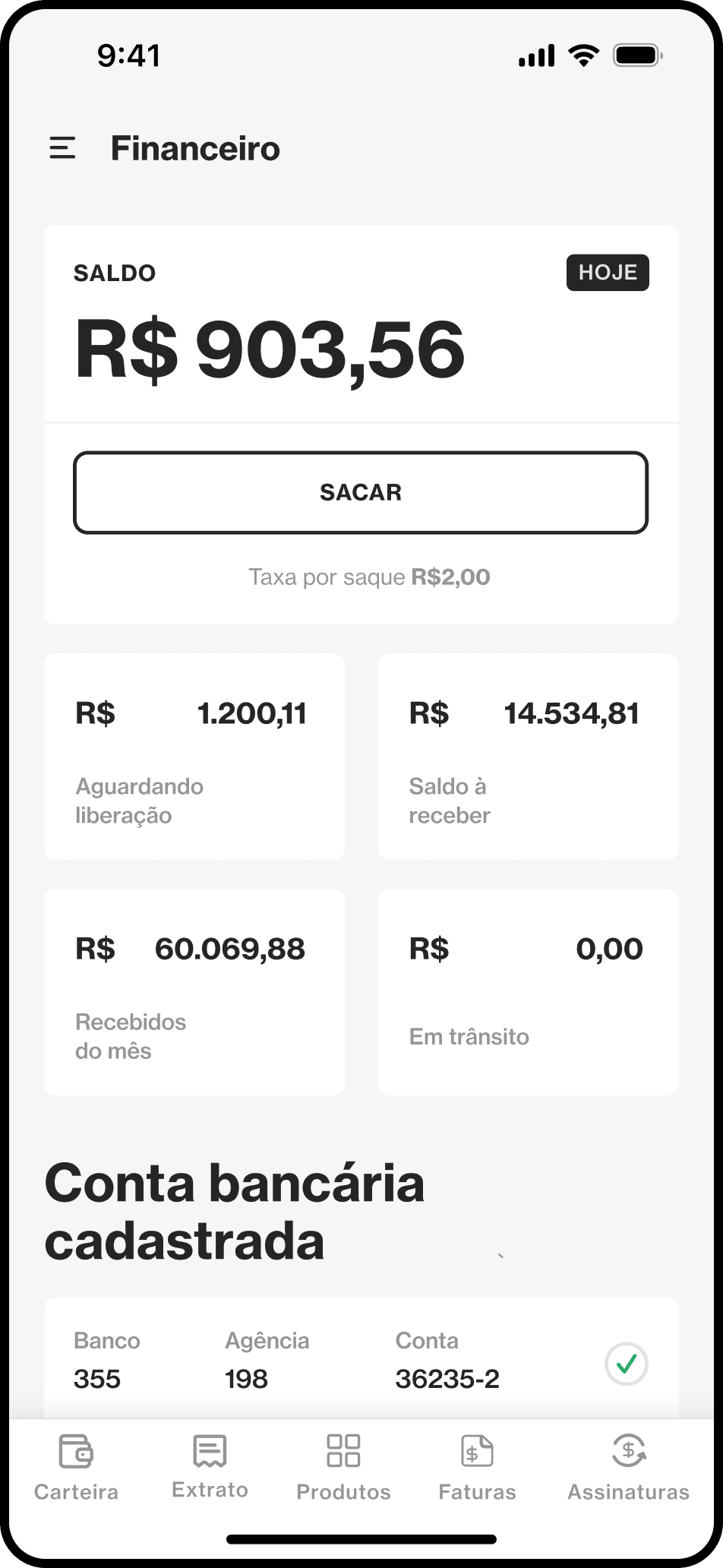Select the Faturas invoice icon

(x=476, y=1449)
